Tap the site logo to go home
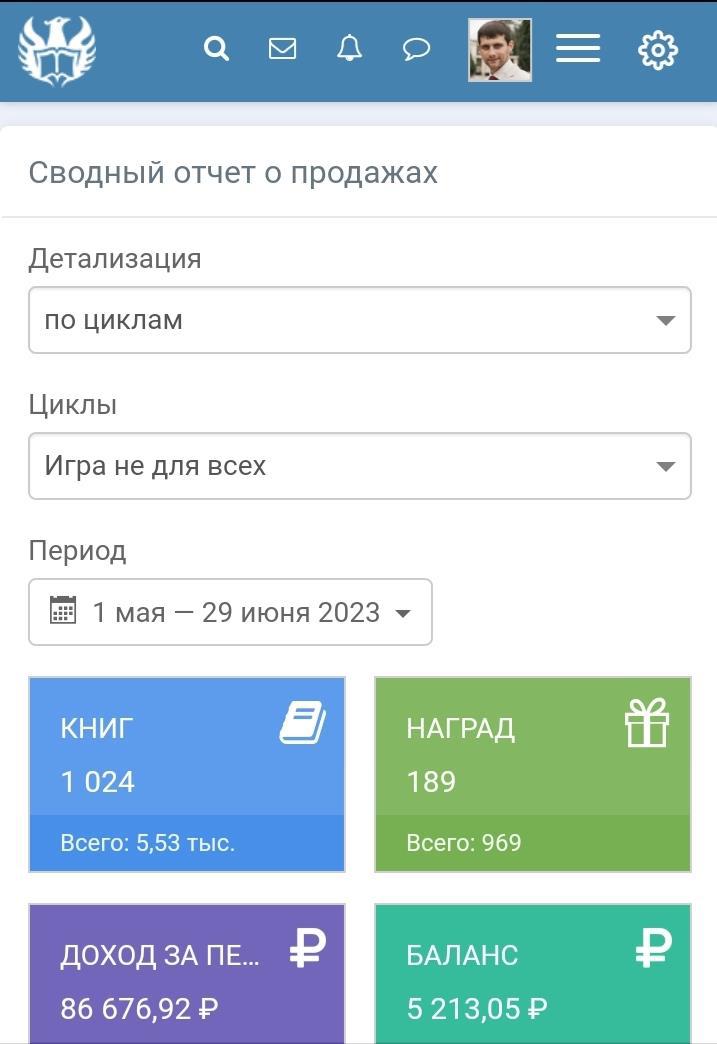 coord(57,50)
